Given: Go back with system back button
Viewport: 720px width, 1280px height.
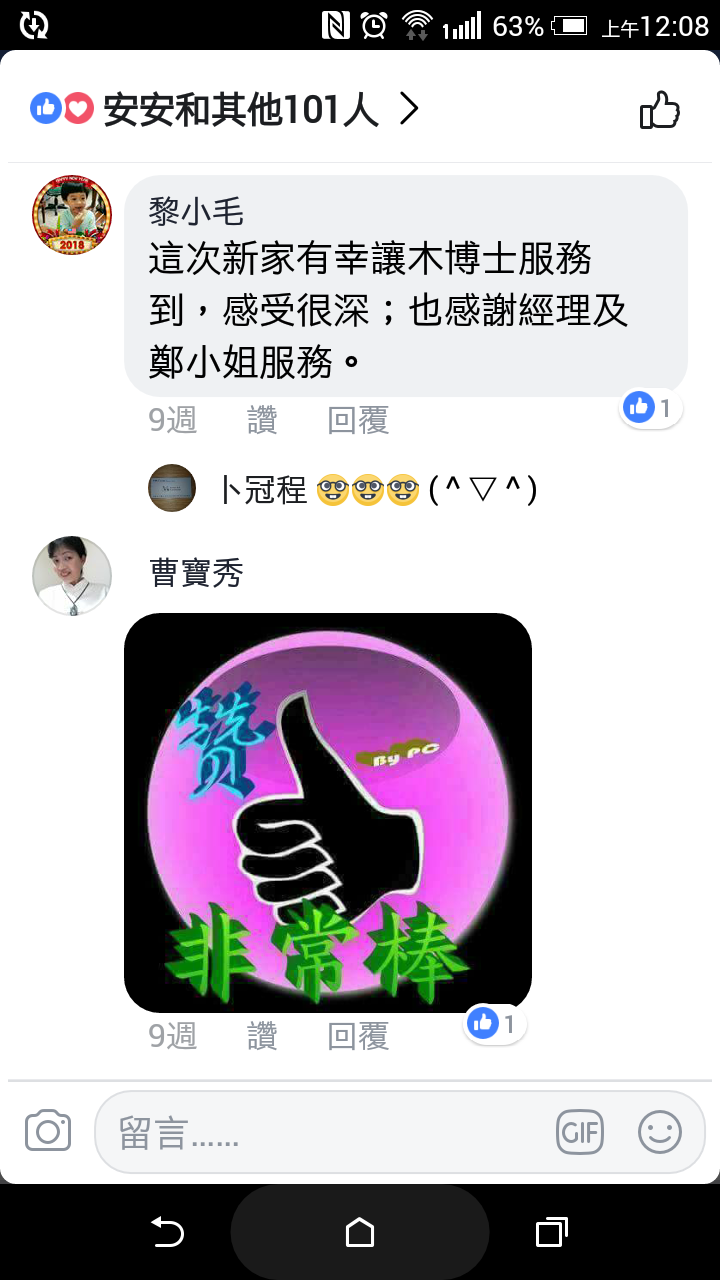Looking at the screenshot, I should pos(167,1233).
